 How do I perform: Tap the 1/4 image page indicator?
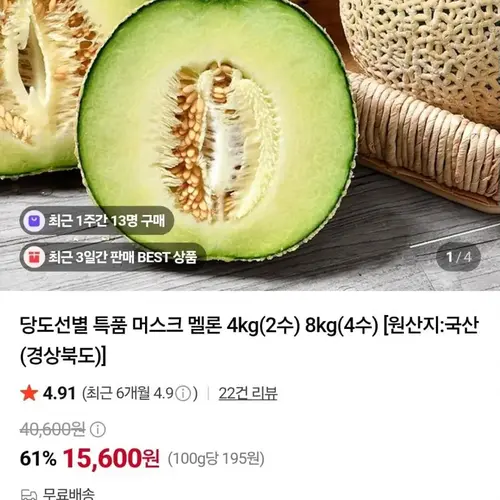(459, 257)
